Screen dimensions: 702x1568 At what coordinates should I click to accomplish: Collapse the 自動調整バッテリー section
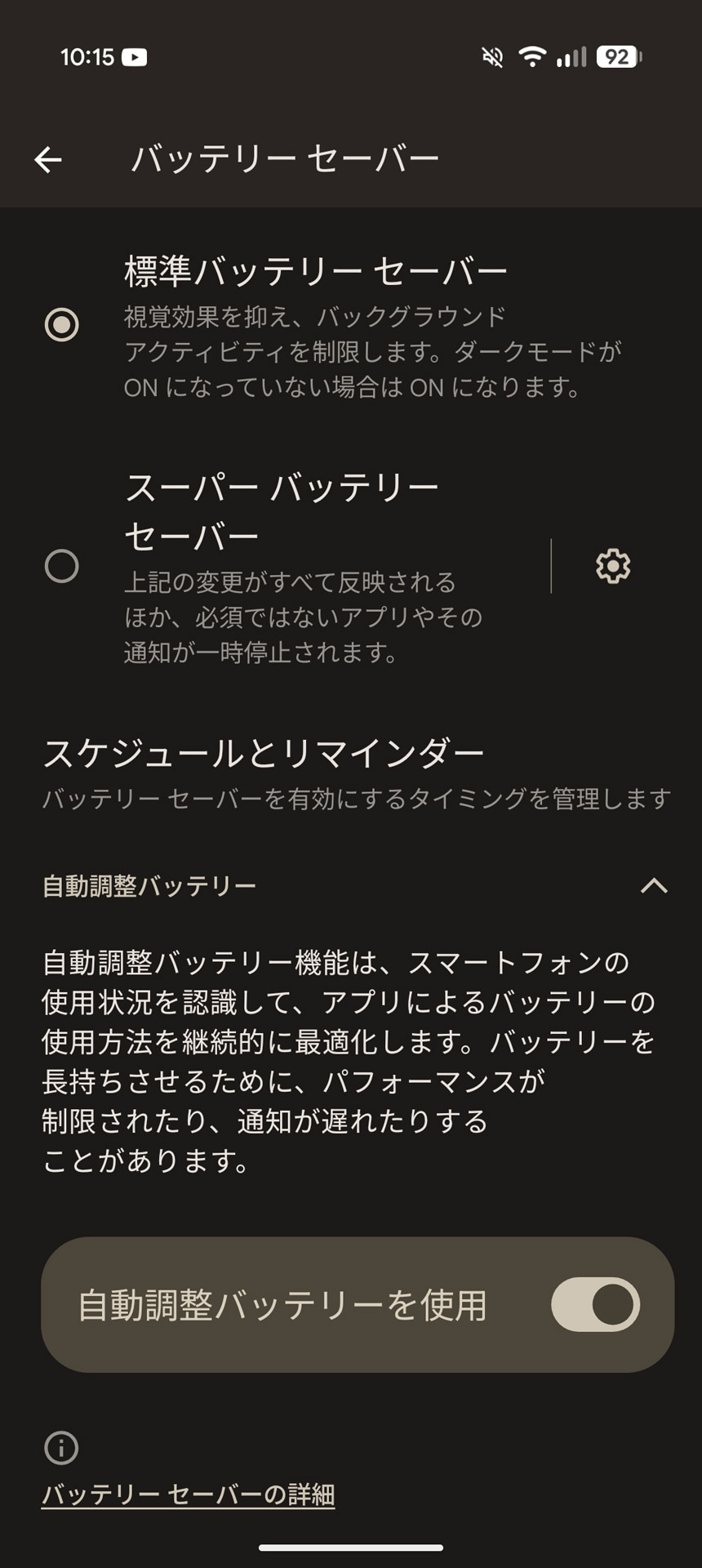(654, 886)
